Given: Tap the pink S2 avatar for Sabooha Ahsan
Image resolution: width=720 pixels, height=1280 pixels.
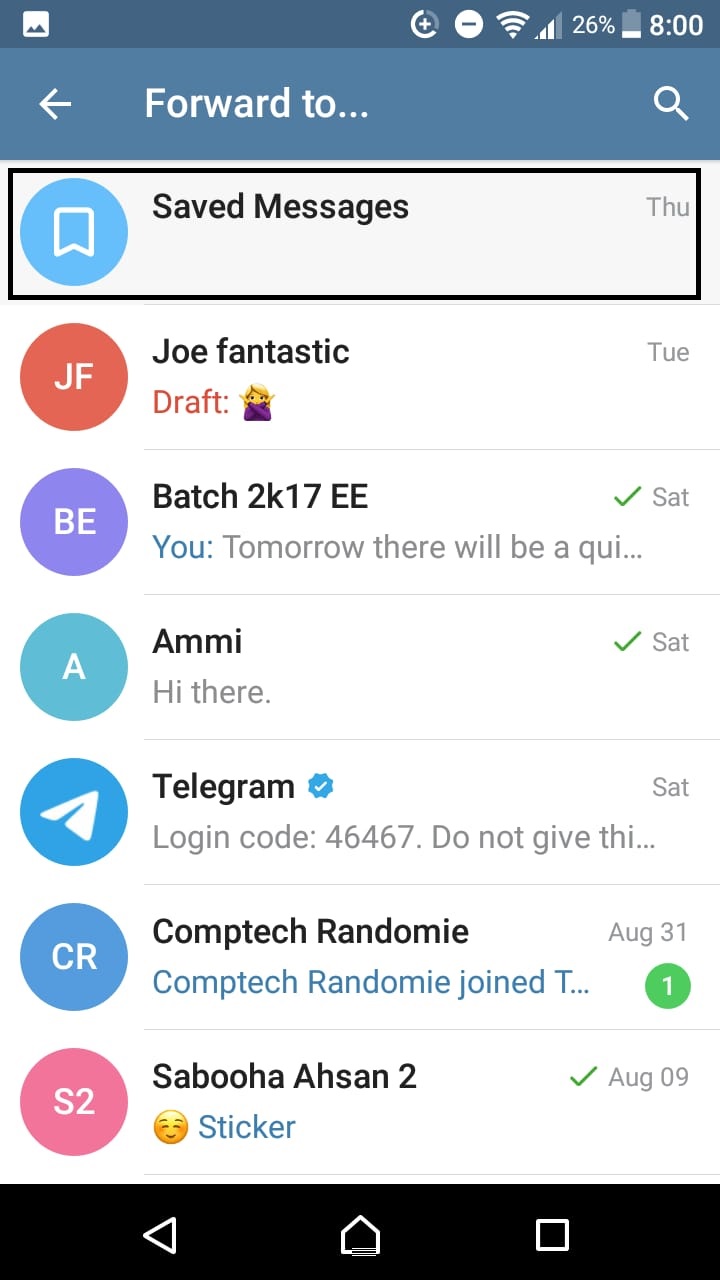Looking at the screenshot, I should (73, 1101).
